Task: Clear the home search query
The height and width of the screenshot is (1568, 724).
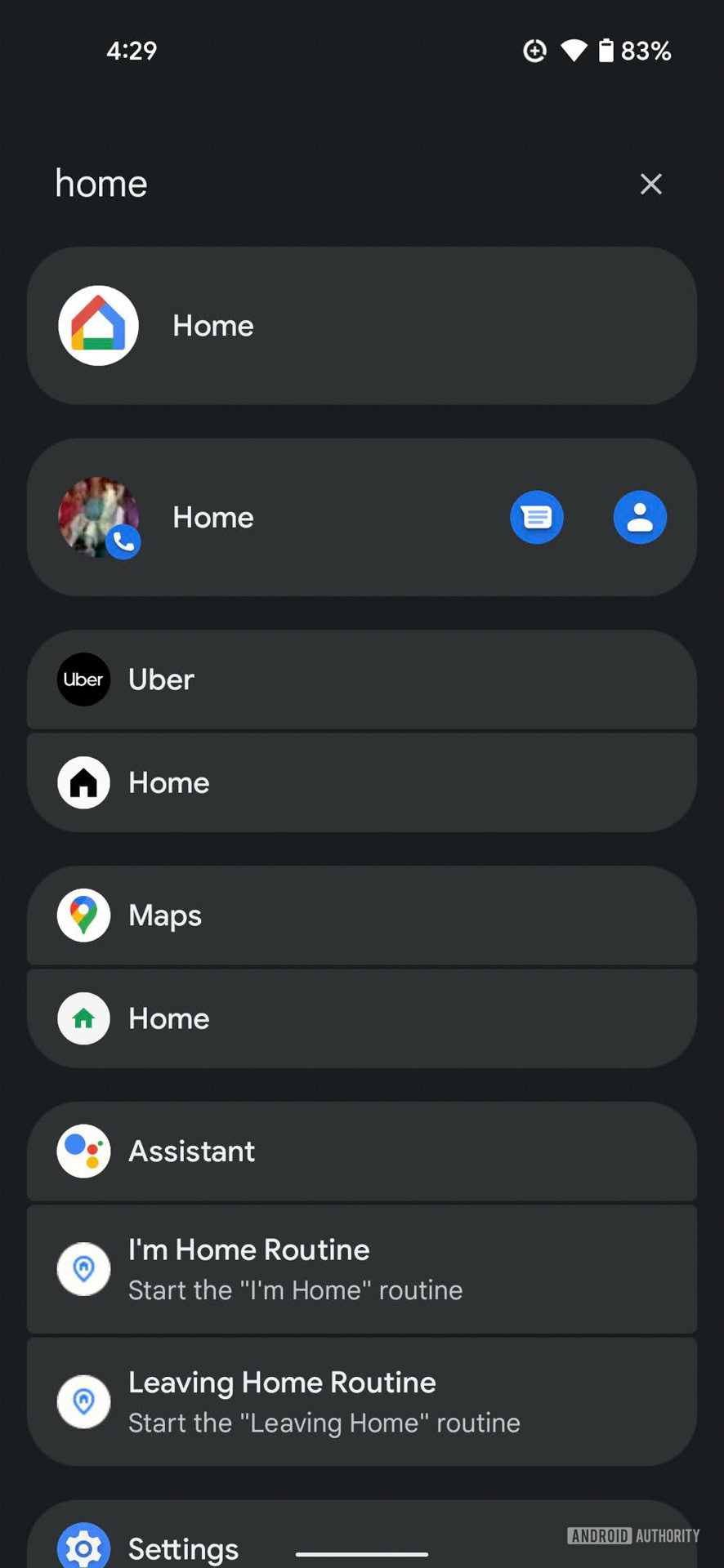Action: point(650,184)
